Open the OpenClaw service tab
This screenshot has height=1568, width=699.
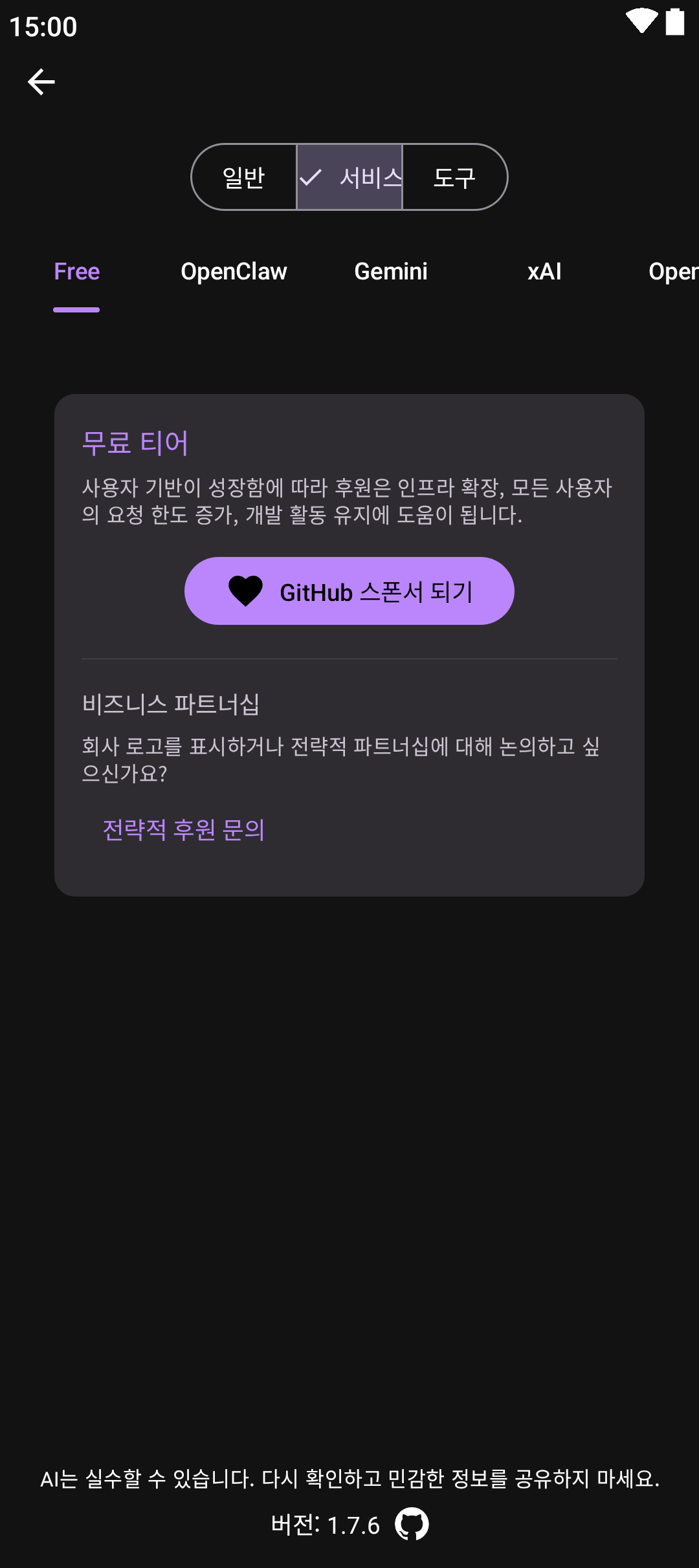pyautogui.click(x=234, y=272)
